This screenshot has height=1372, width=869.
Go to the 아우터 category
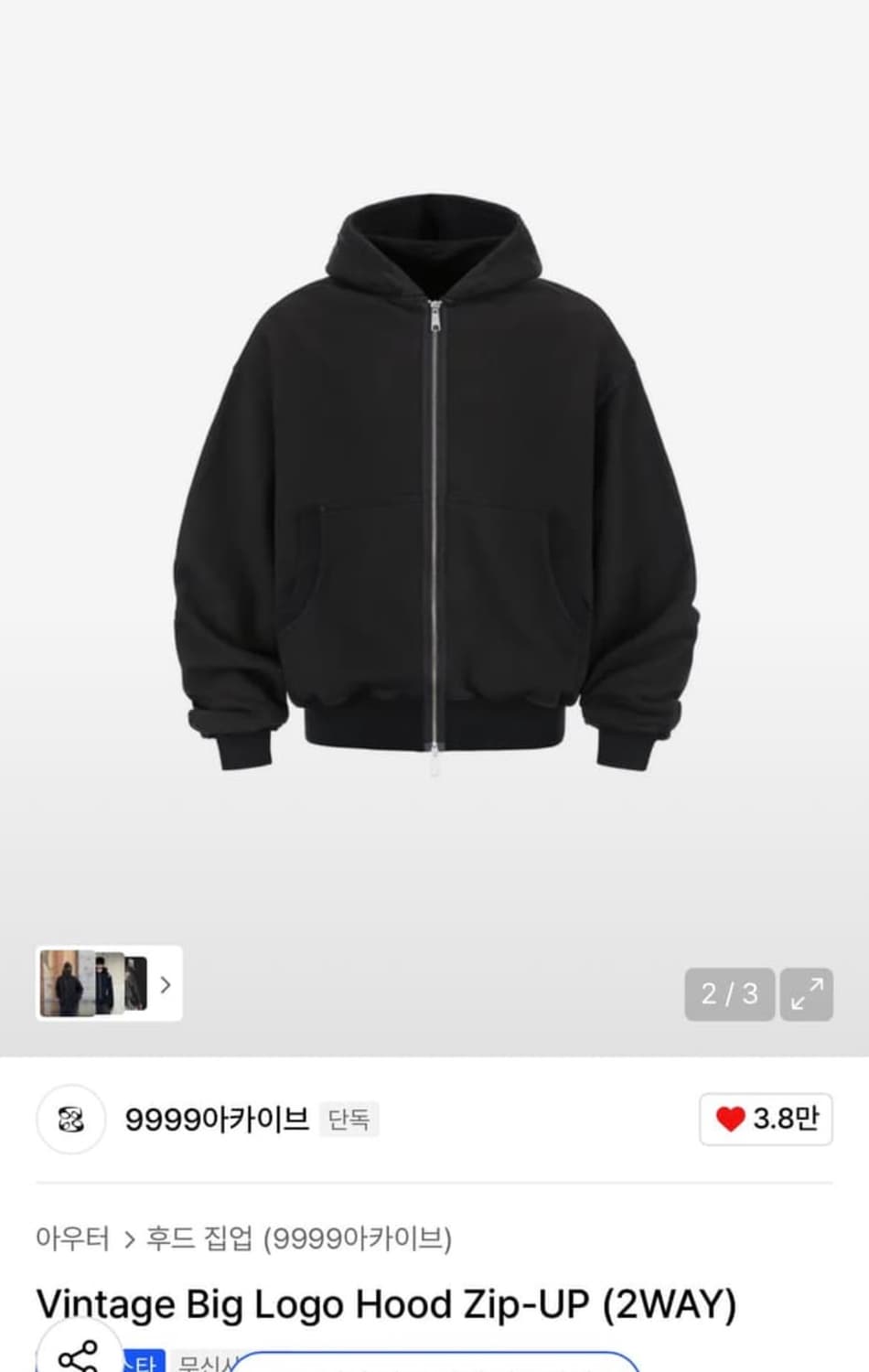(72, 1238)
